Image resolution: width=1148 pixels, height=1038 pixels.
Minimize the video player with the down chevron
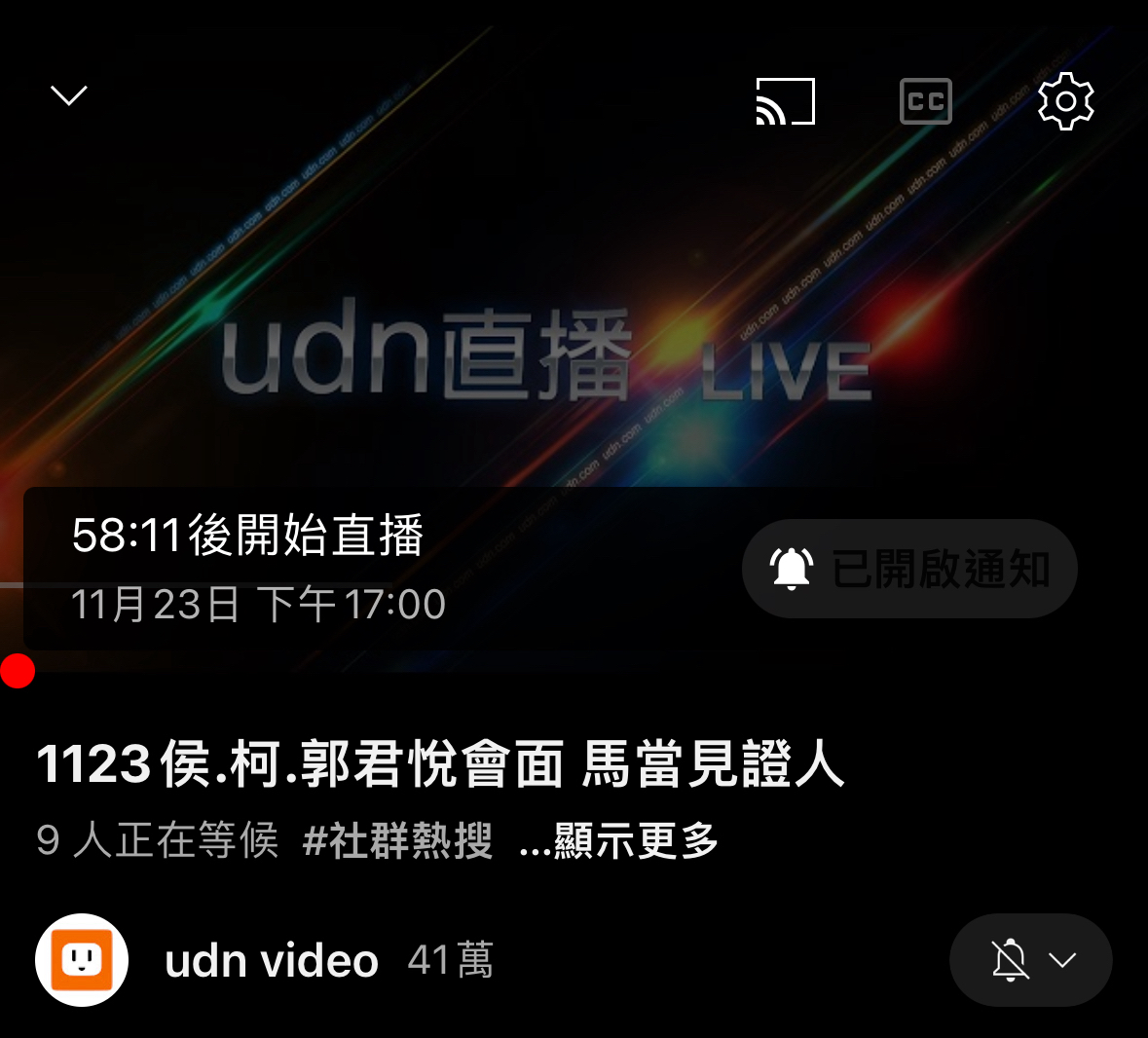pyautogui.click(x=69, y=95)
